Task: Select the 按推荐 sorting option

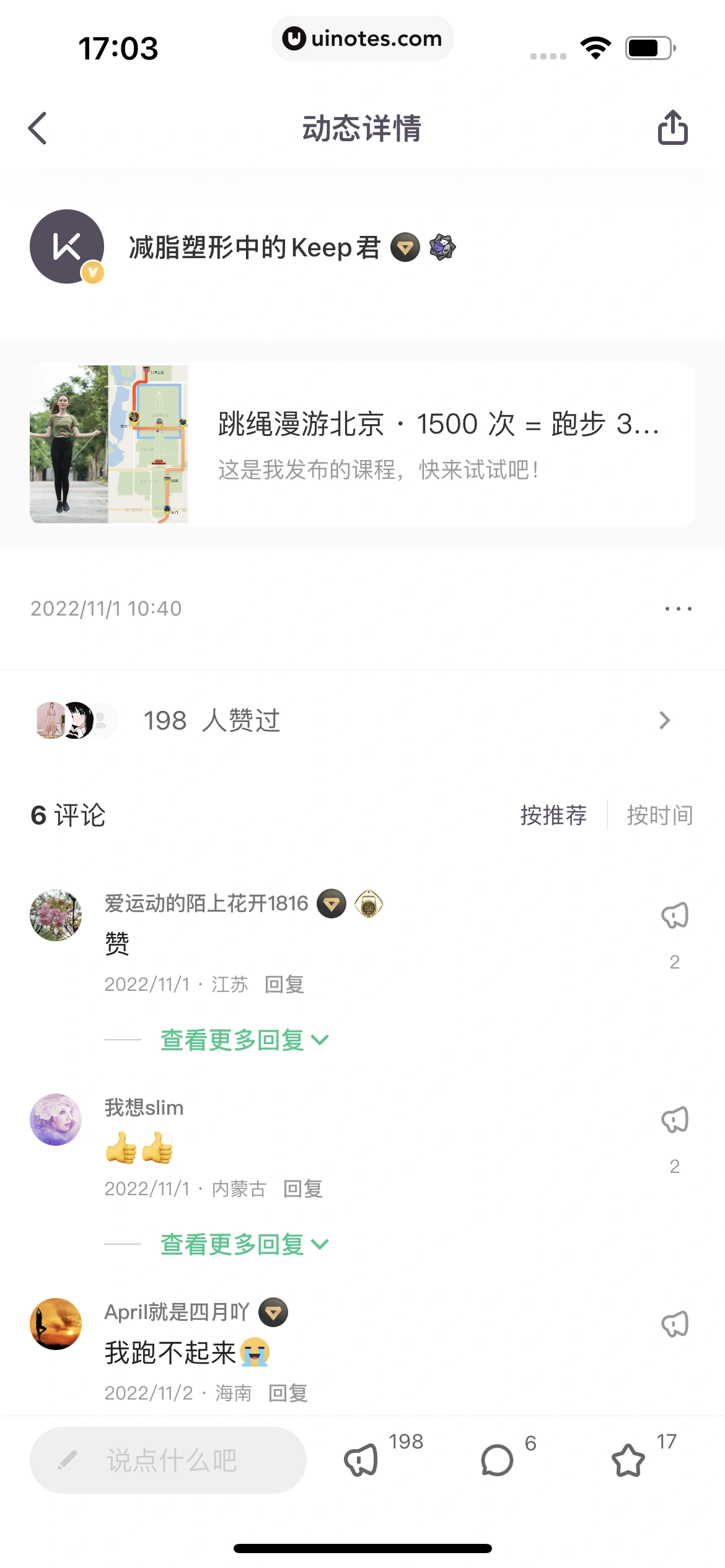Action: pos(553,816)
